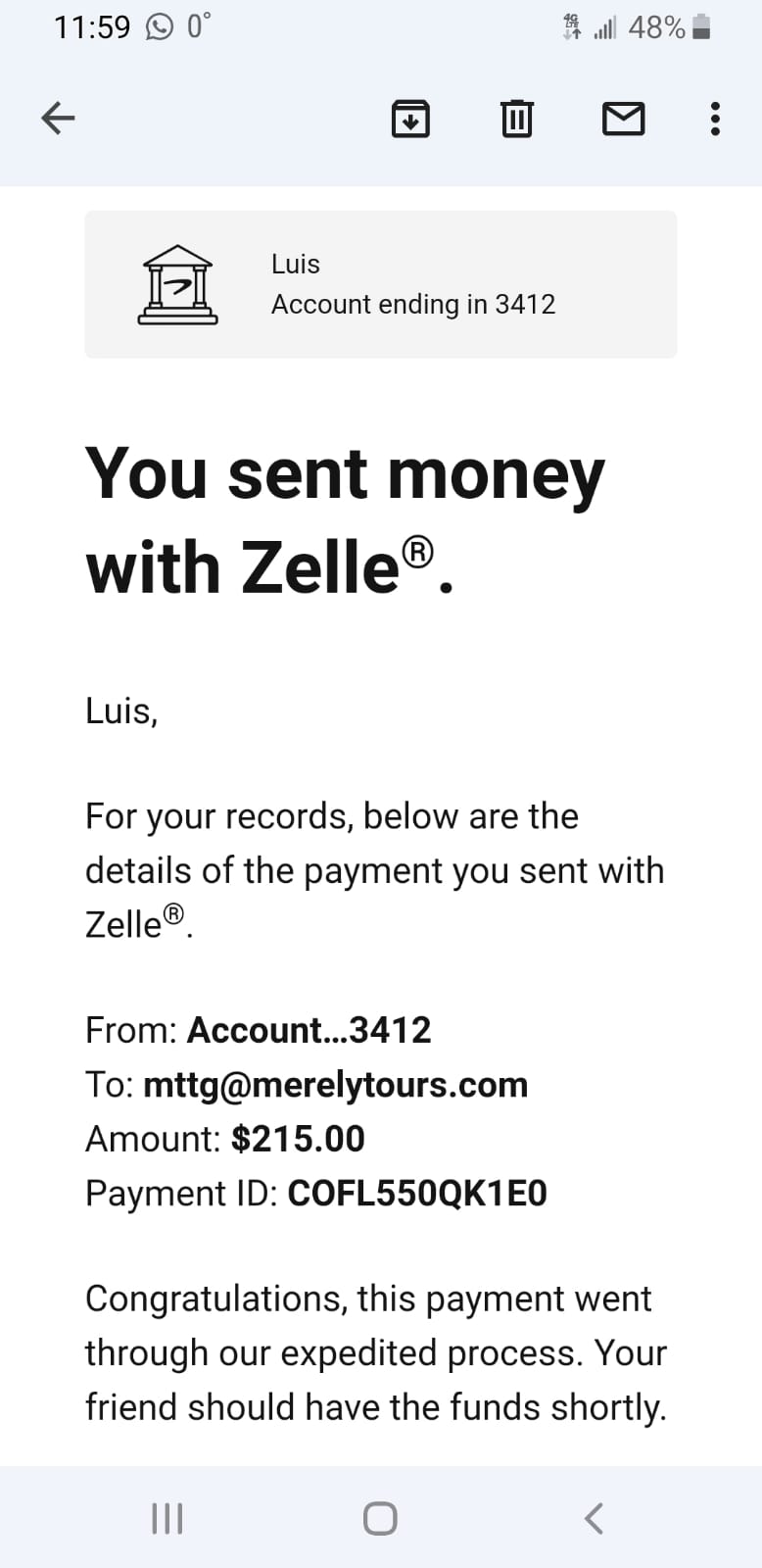762x1568 pixels.
Task: Delete this email with the trash icon
Action: click(x=517, y=119)
